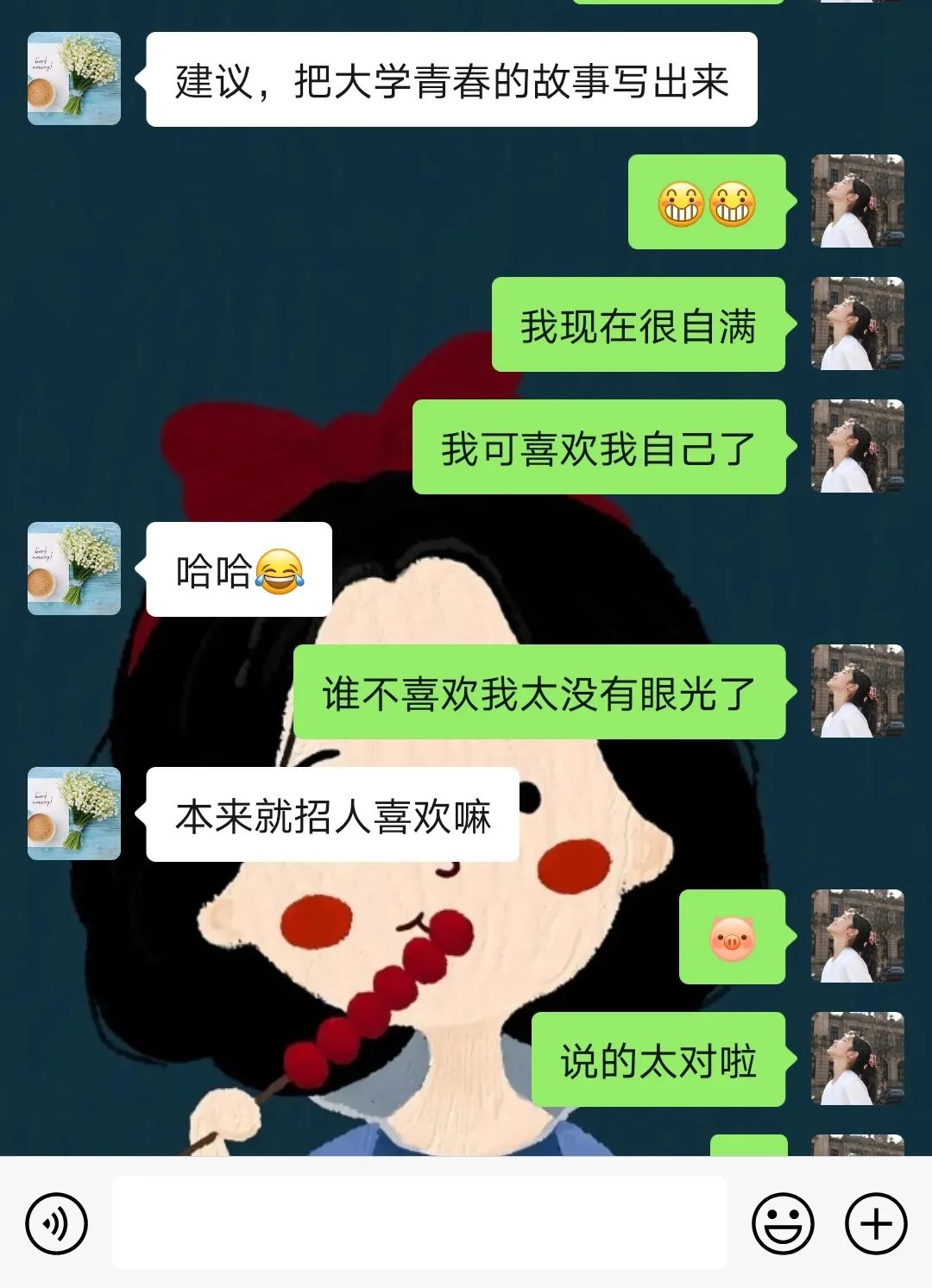Open sender avatar beside 我现在很自满
This screenshot has width=932, height=1288.
(x=857, y=324)
